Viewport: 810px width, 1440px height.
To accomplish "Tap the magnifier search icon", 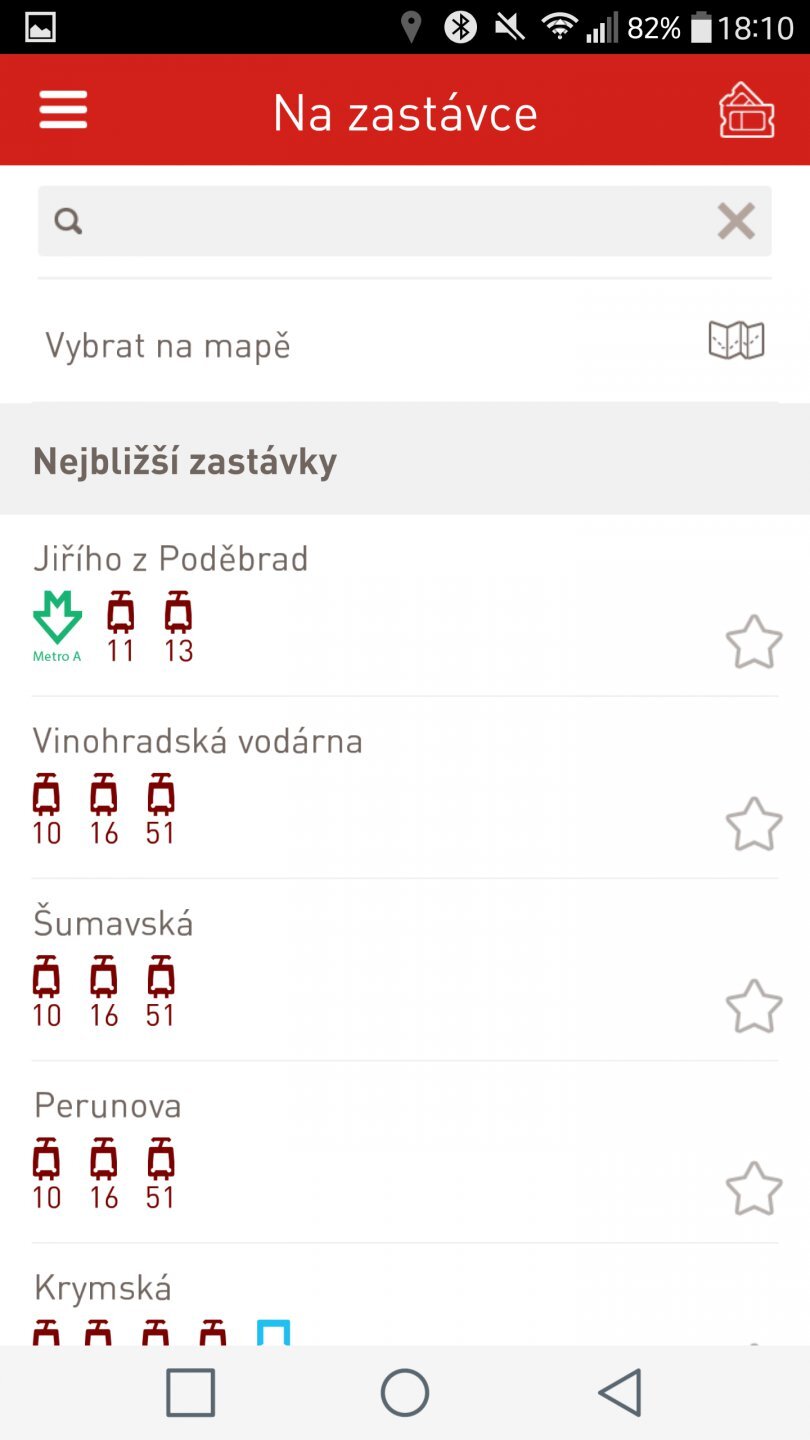I will click(68, 220).
